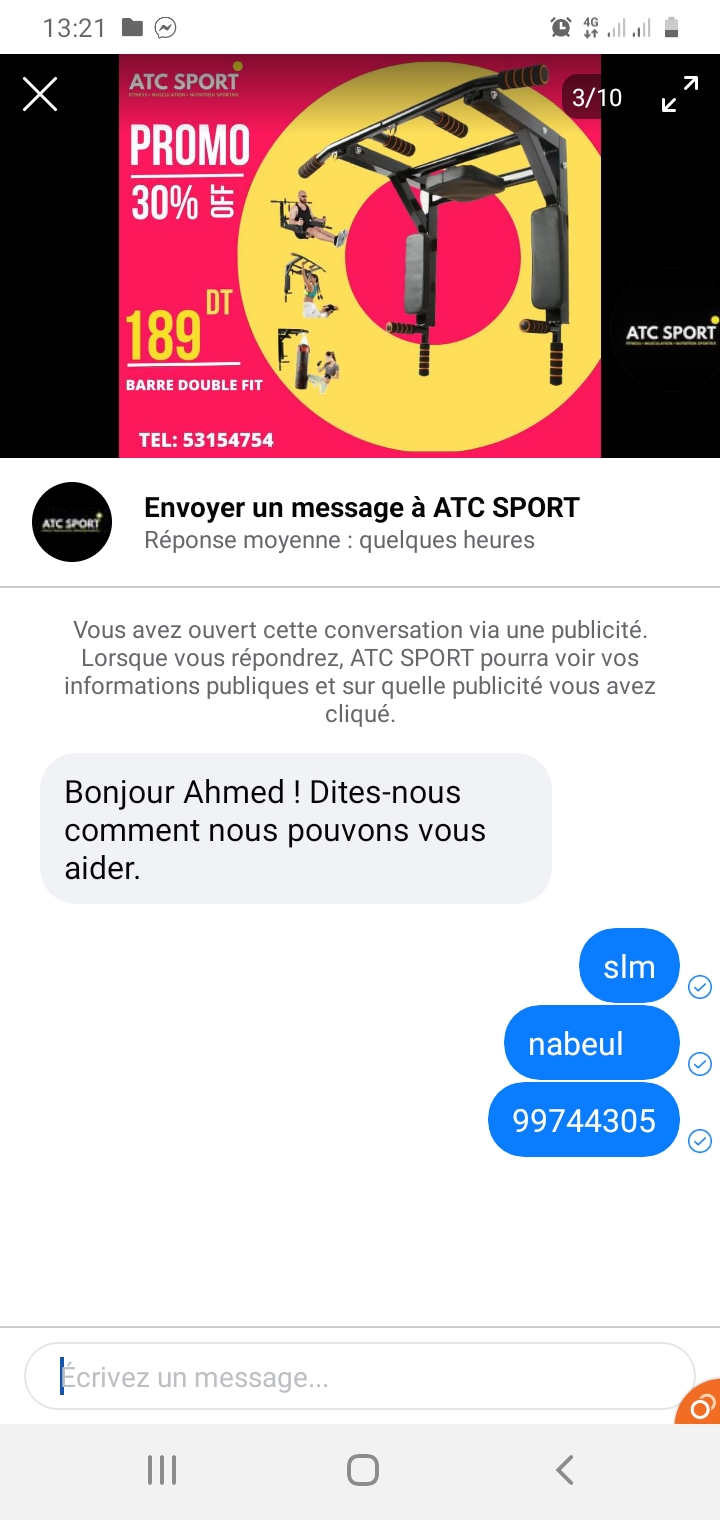Go to the phone home screen
The image size is (720, 1520).
362,1469
